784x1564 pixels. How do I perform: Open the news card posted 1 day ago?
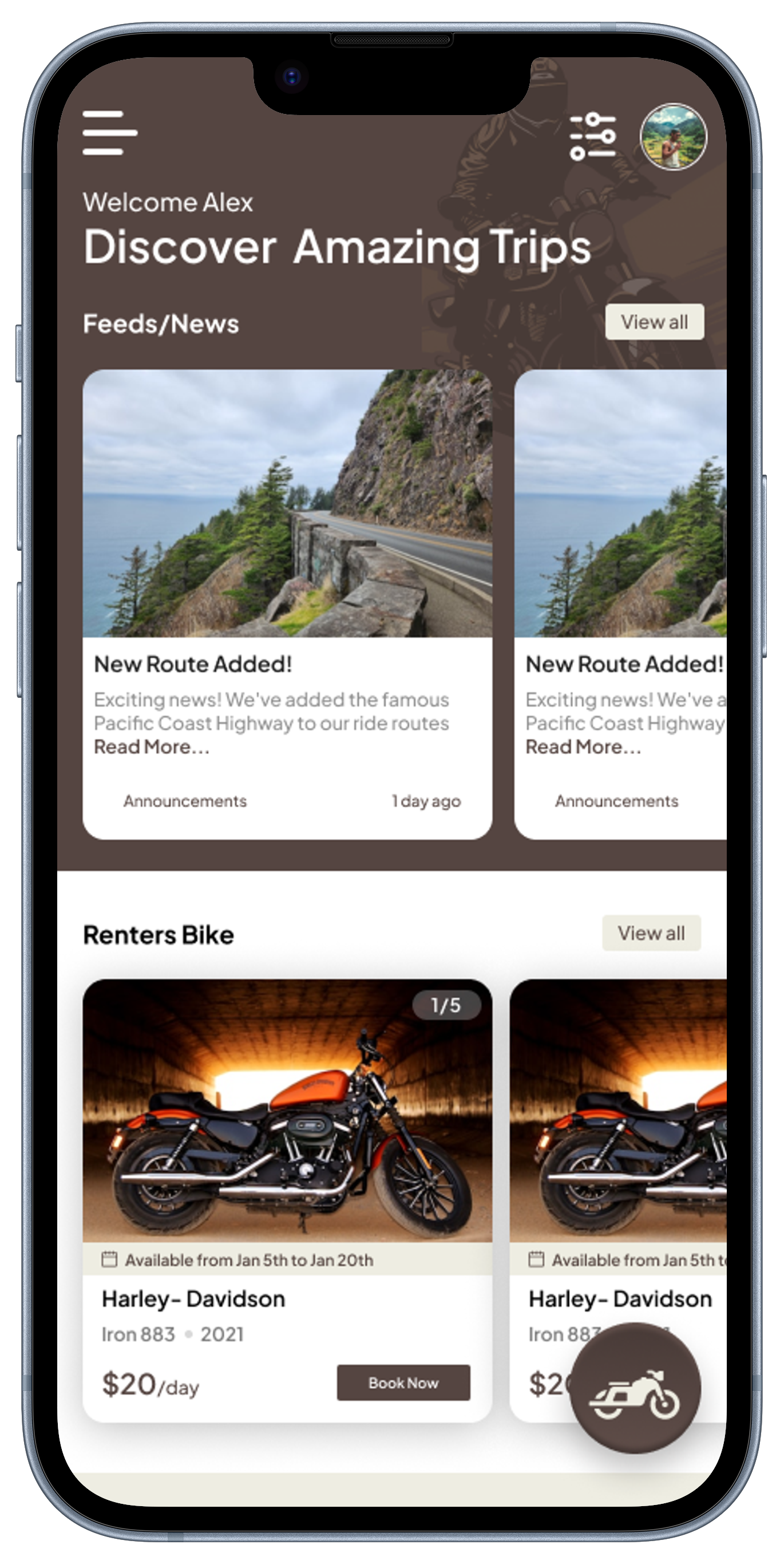click(x=287, y=603)
